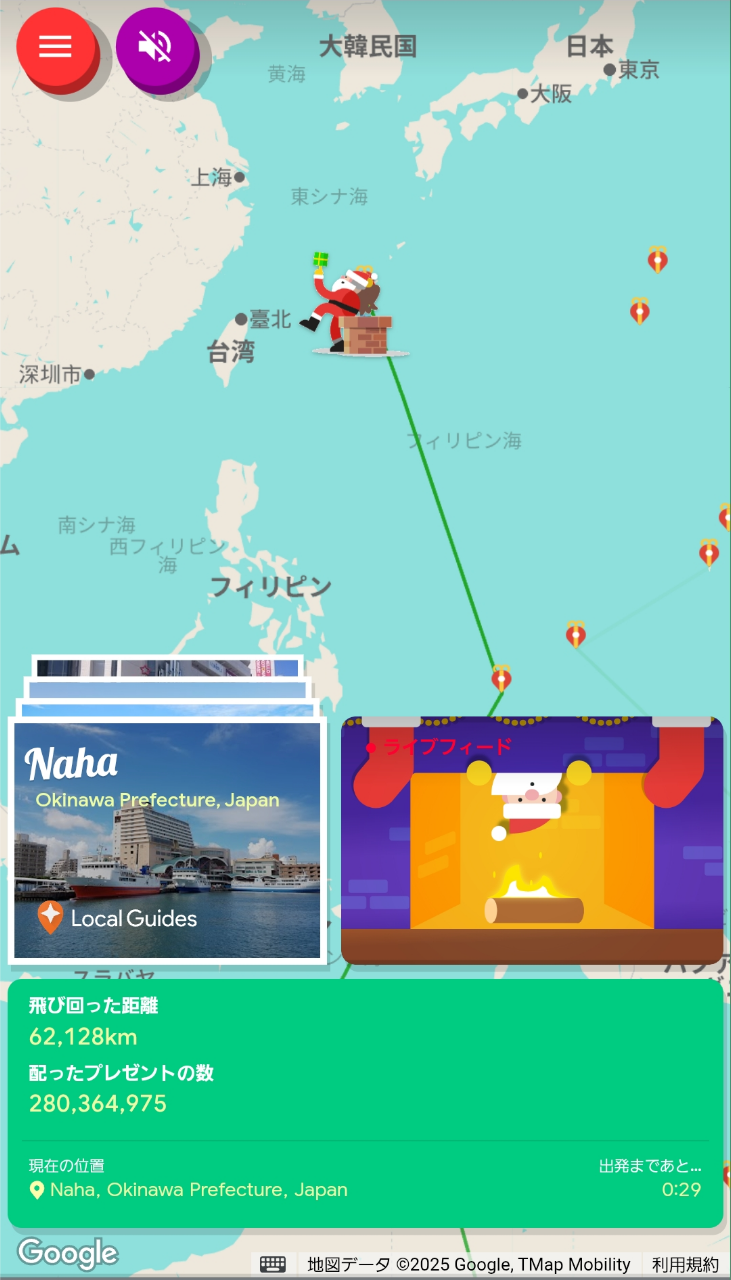Open the Naha photo card

click(168, 840)
